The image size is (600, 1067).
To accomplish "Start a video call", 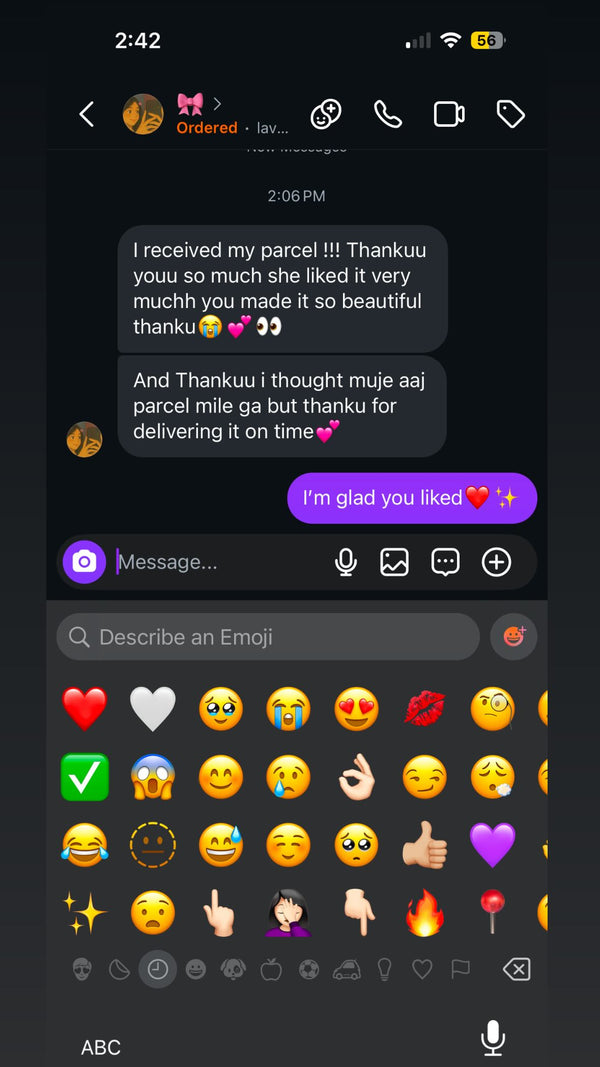I will (449, 115).
